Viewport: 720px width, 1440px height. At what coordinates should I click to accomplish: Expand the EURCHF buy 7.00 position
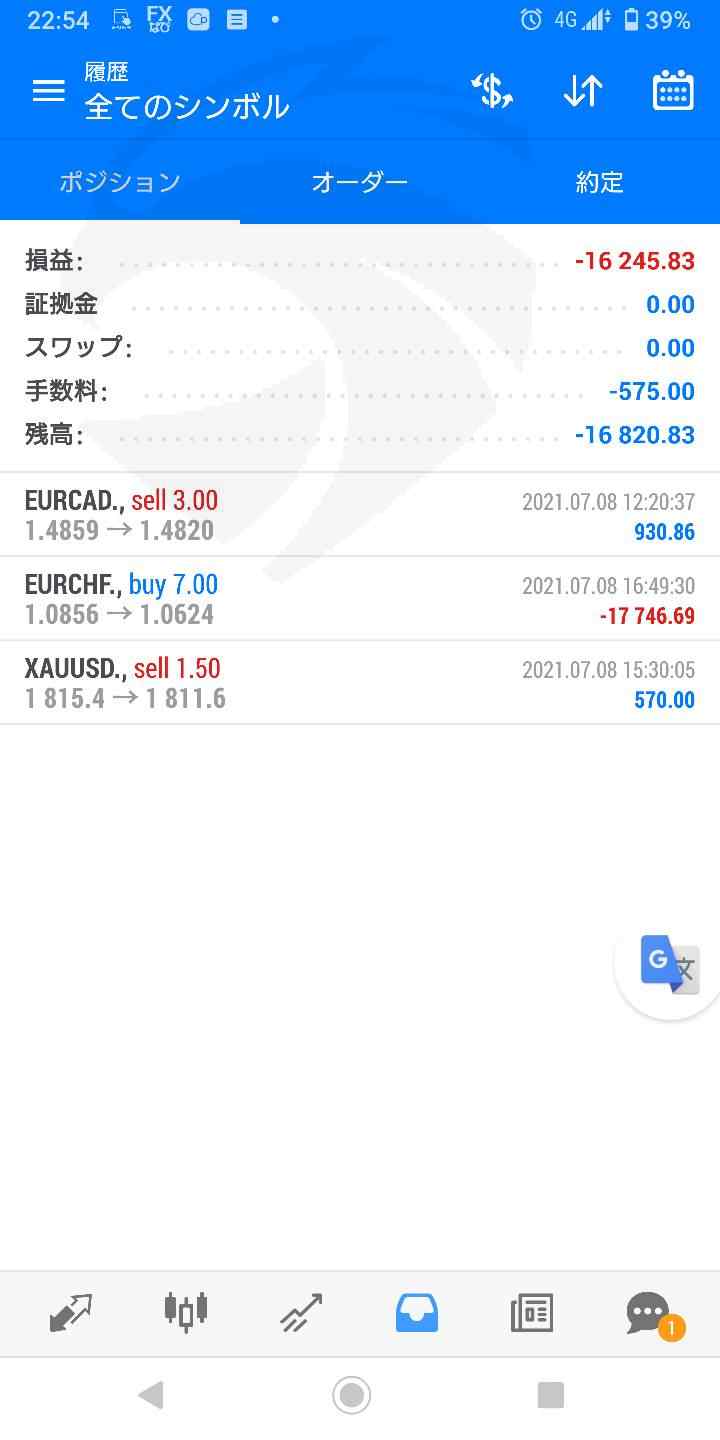pyautogui.click(x=360, y=599)
